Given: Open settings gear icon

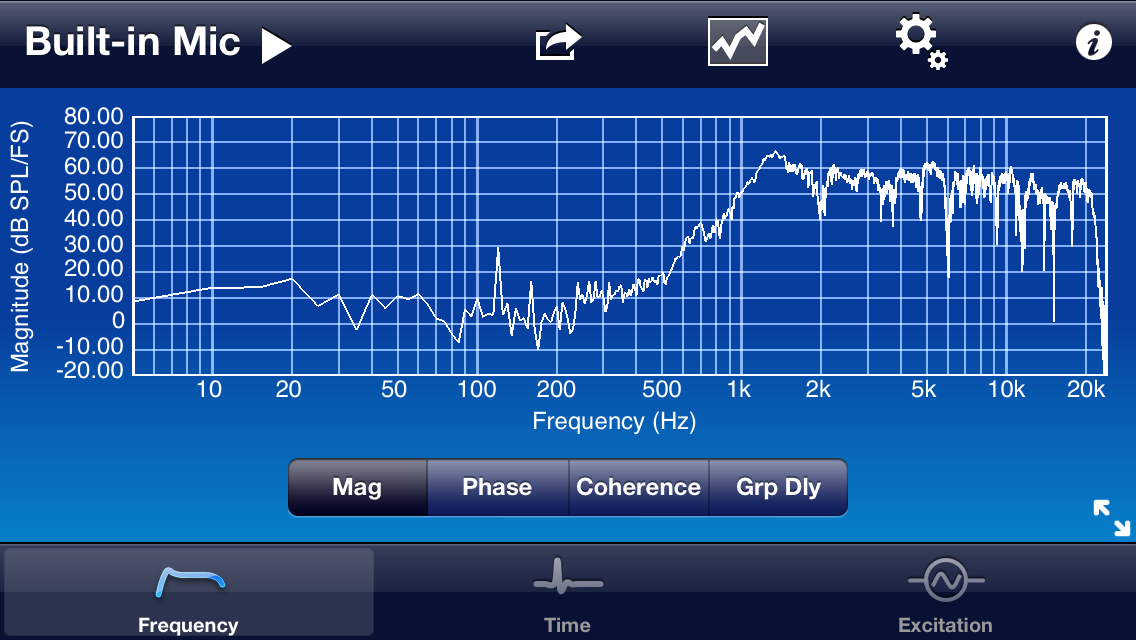Looking at the screenshot, I should pos(919,43).
